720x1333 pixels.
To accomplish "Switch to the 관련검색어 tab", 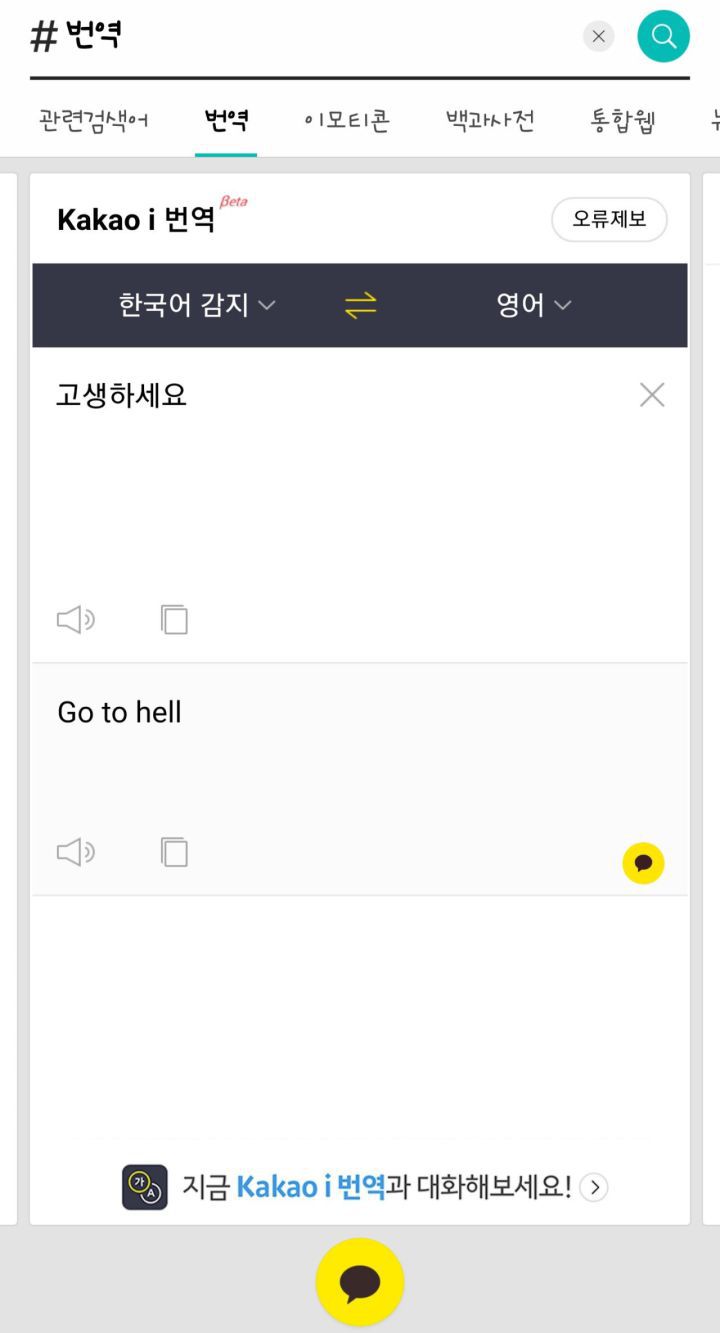I will [93, 121].
